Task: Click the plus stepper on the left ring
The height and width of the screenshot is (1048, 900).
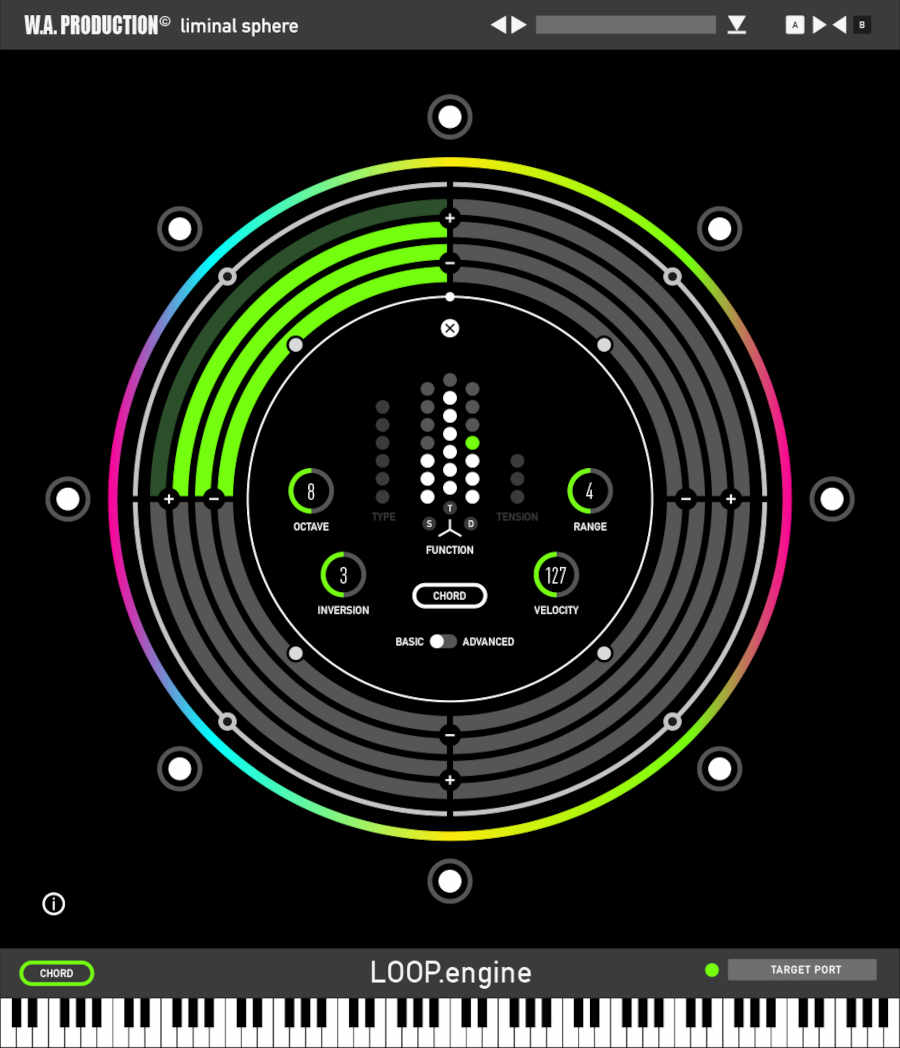Action: click(169, 498)
